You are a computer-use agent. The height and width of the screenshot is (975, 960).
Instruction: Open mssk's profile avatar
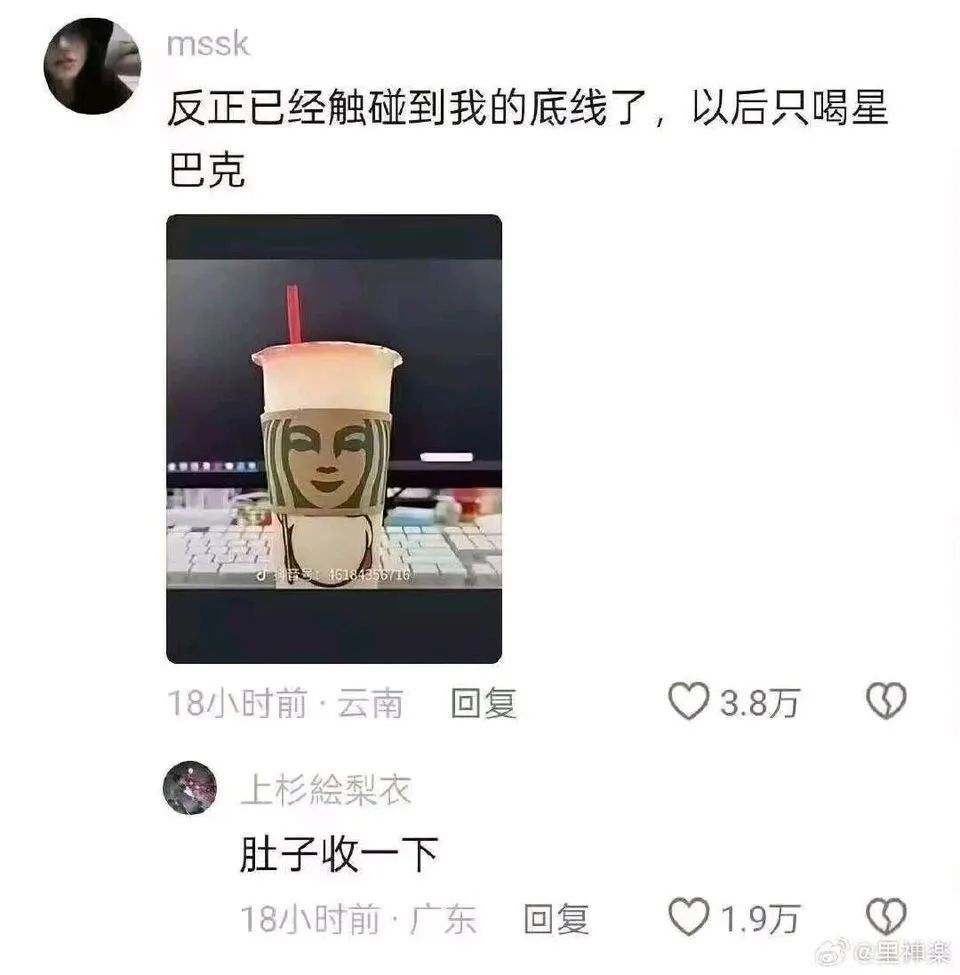pos(92,66)
